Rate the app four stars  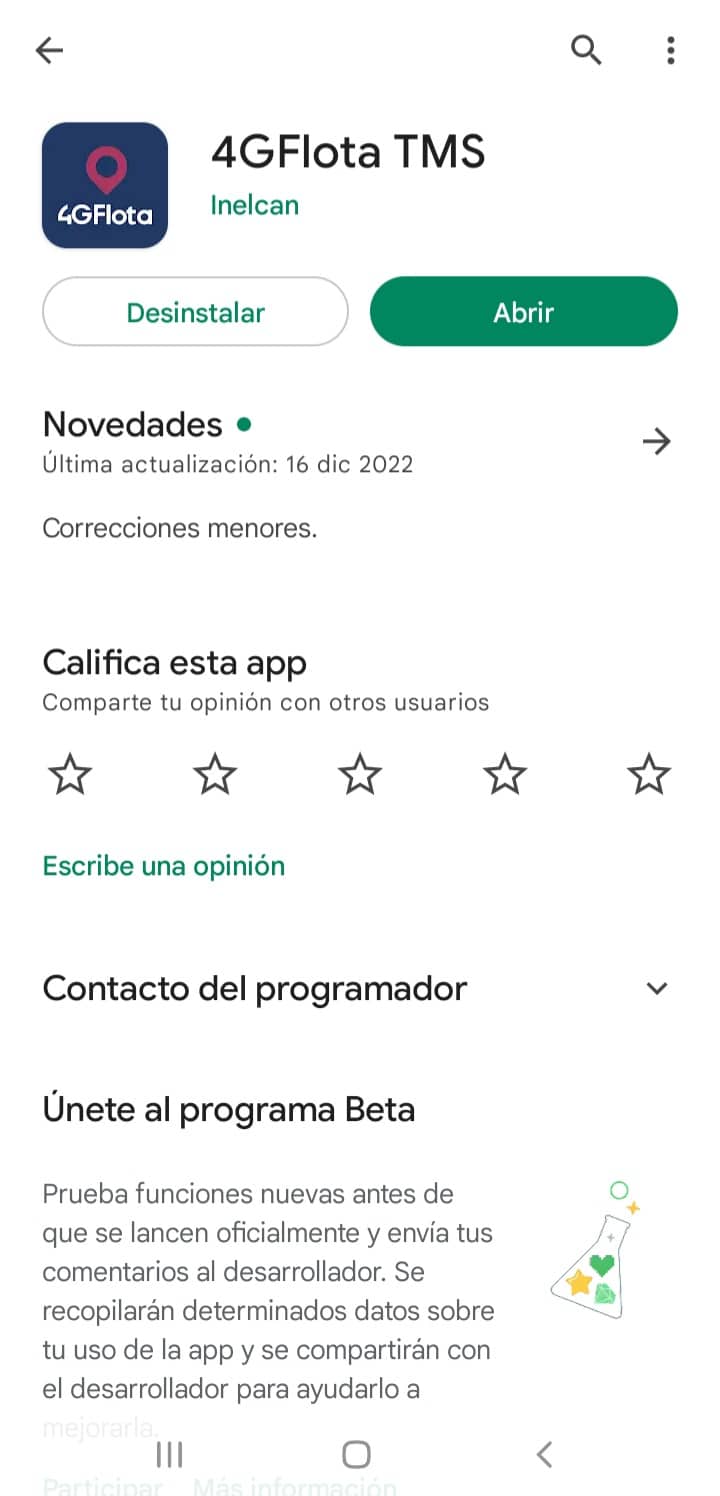point(505,775)
